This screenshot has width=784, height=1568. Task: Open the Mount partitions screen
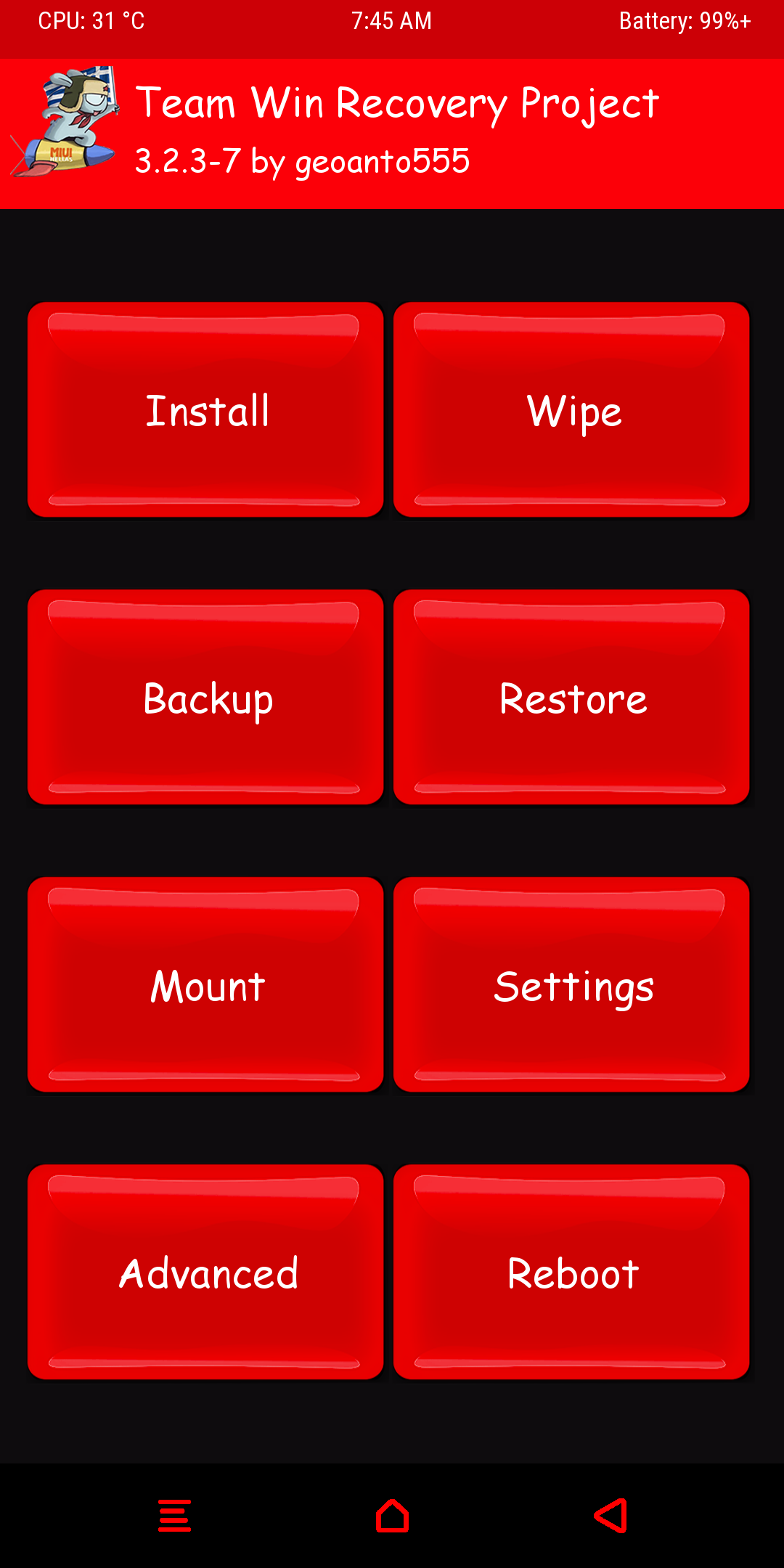tap(205, 985)
